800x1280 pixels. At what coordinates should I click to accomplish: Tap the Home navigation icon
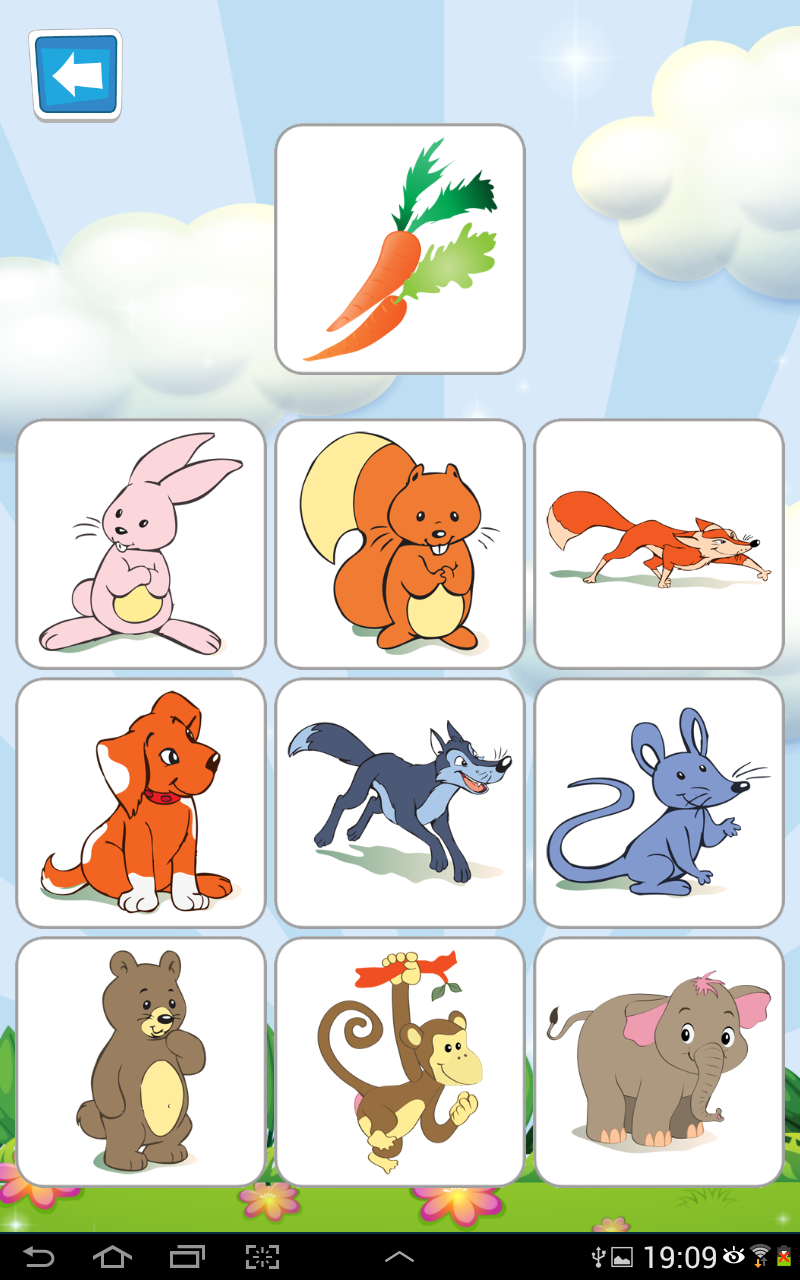[115, 1255]
